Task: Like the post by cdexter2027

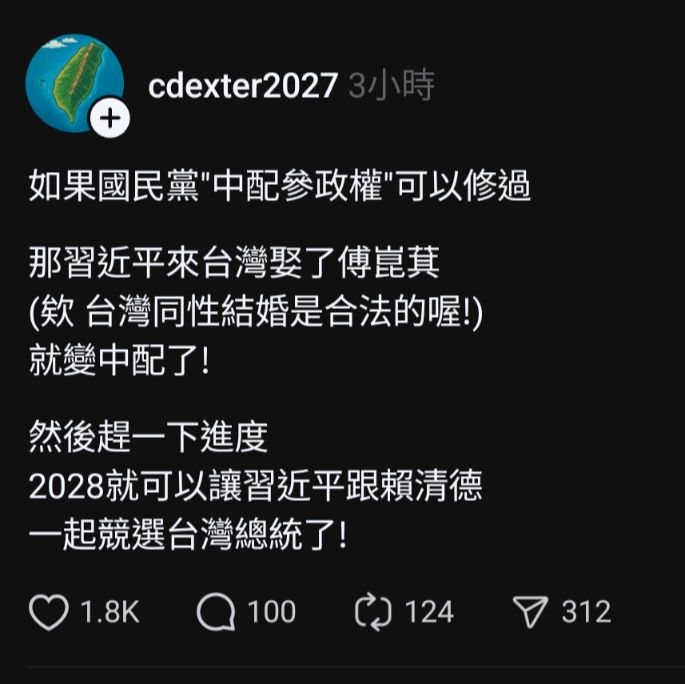Action: pos(48,611)
